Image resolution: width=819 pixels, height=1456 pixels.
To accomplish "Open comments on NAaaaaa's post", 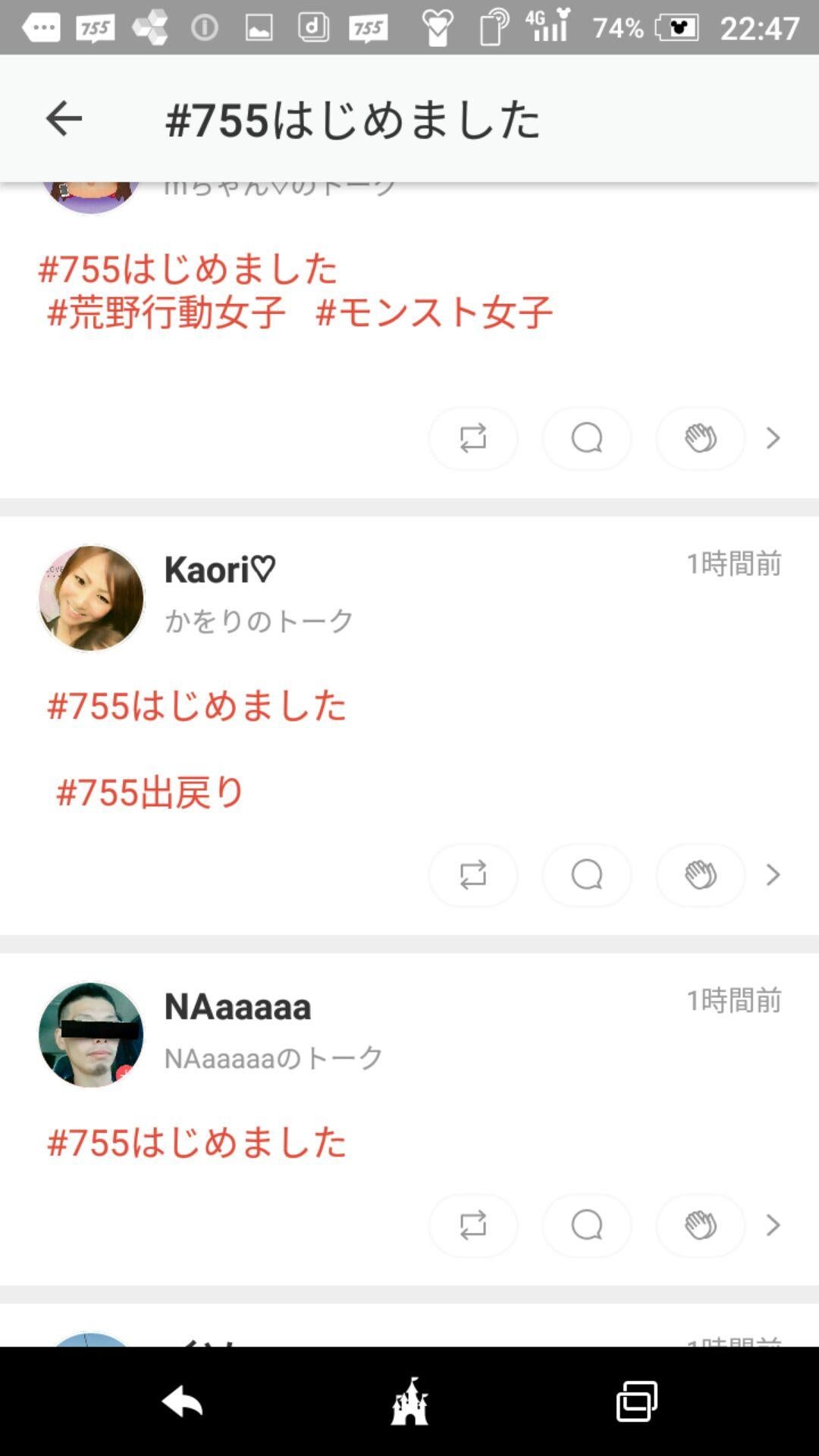I will click(x=586, y=1225).
